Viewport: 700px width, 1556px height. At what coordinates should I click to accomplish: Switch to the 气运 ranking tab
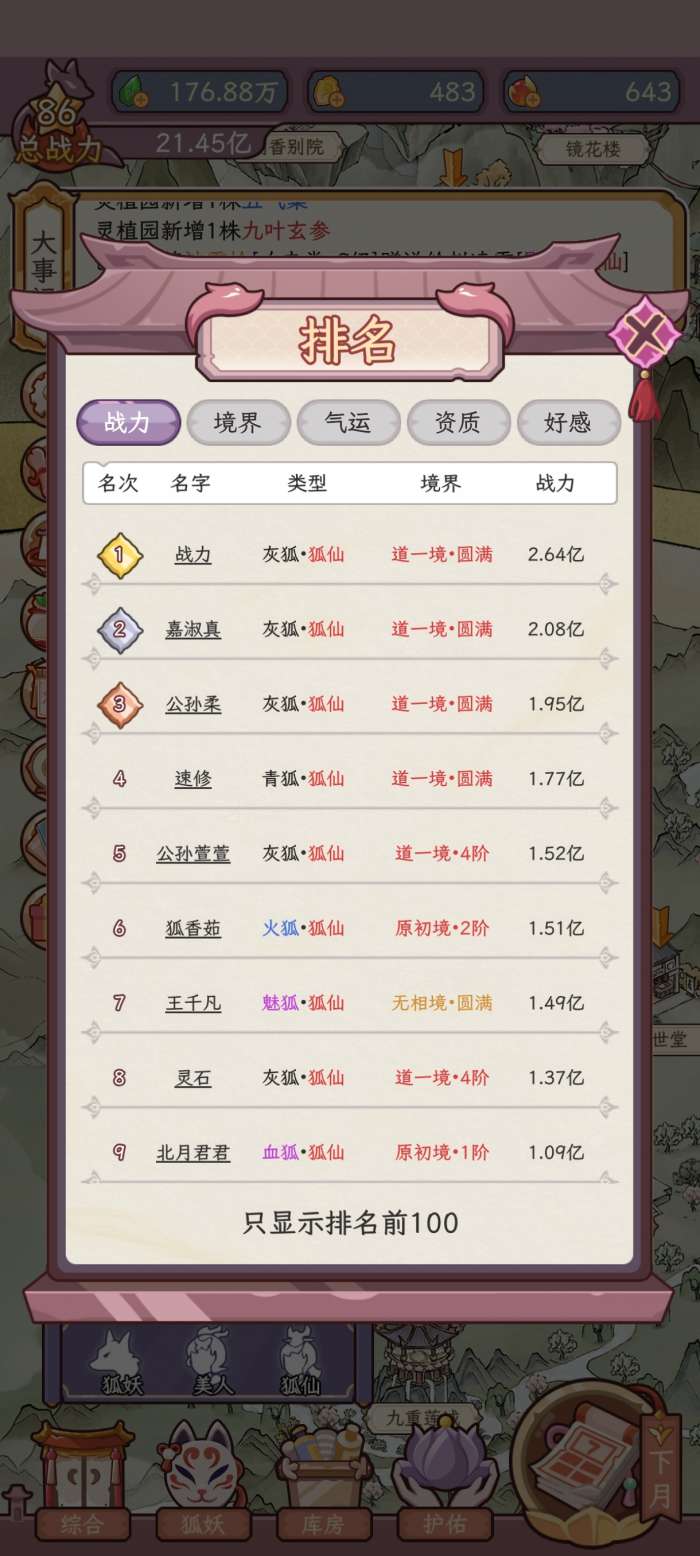[x=348, y=423]
